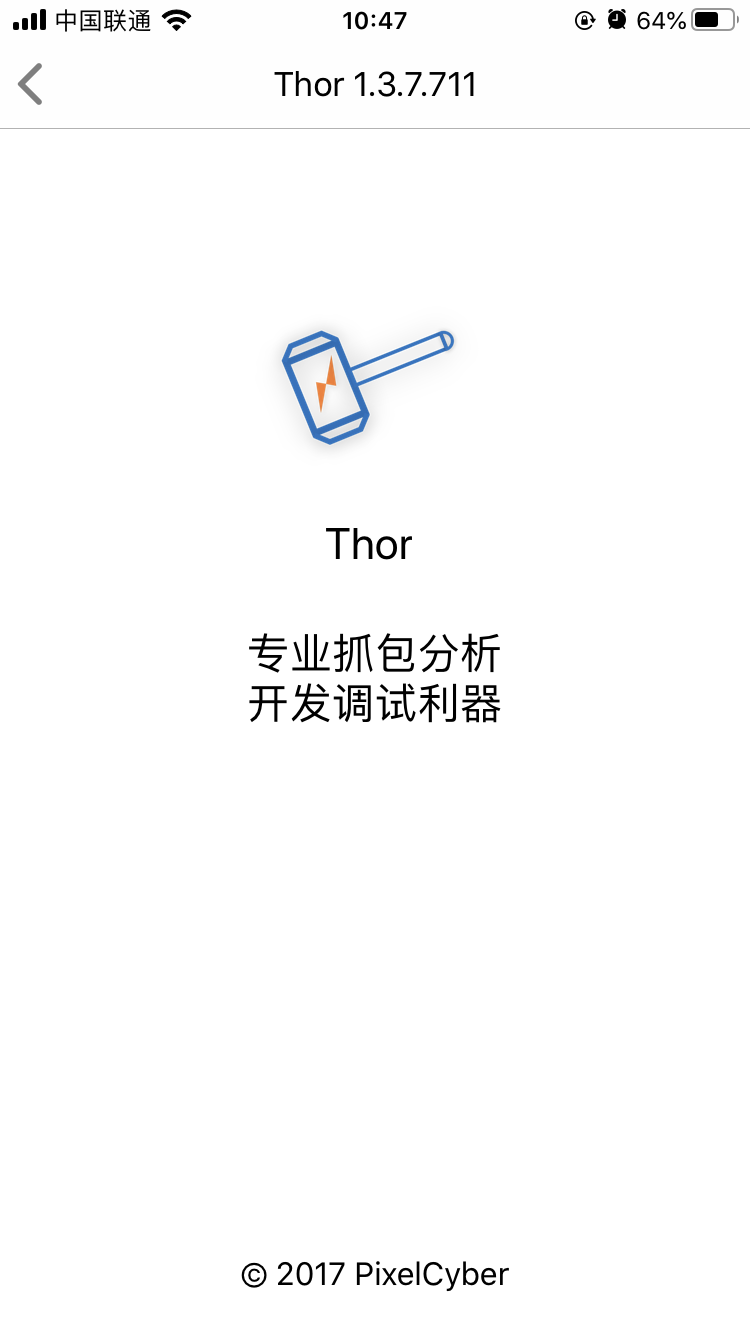This screenshot has width=750, height=1334.
Task: Tap the orientation lock icon in status bar
Action: point(585,19)
